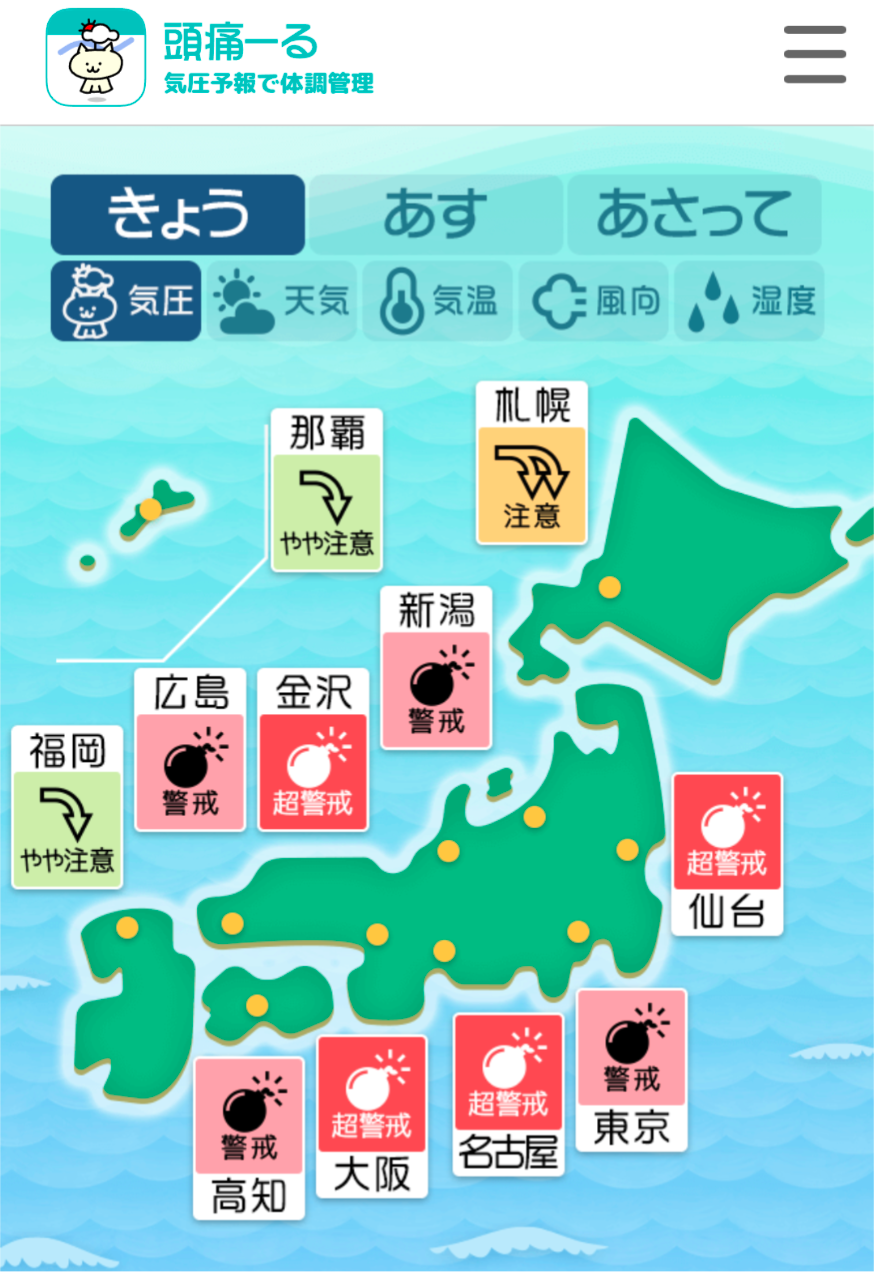Open the 那覇 forecast card
The image size is (874, 1280).
326,490
